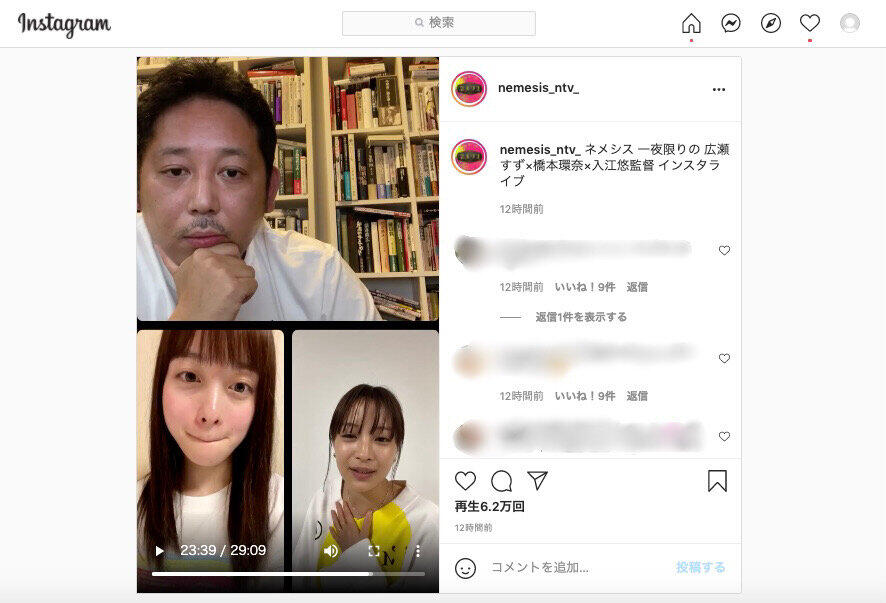Viewport: 886px width, 603px height.
Task: Mute the video sound
Action: [x=331, y=551]
